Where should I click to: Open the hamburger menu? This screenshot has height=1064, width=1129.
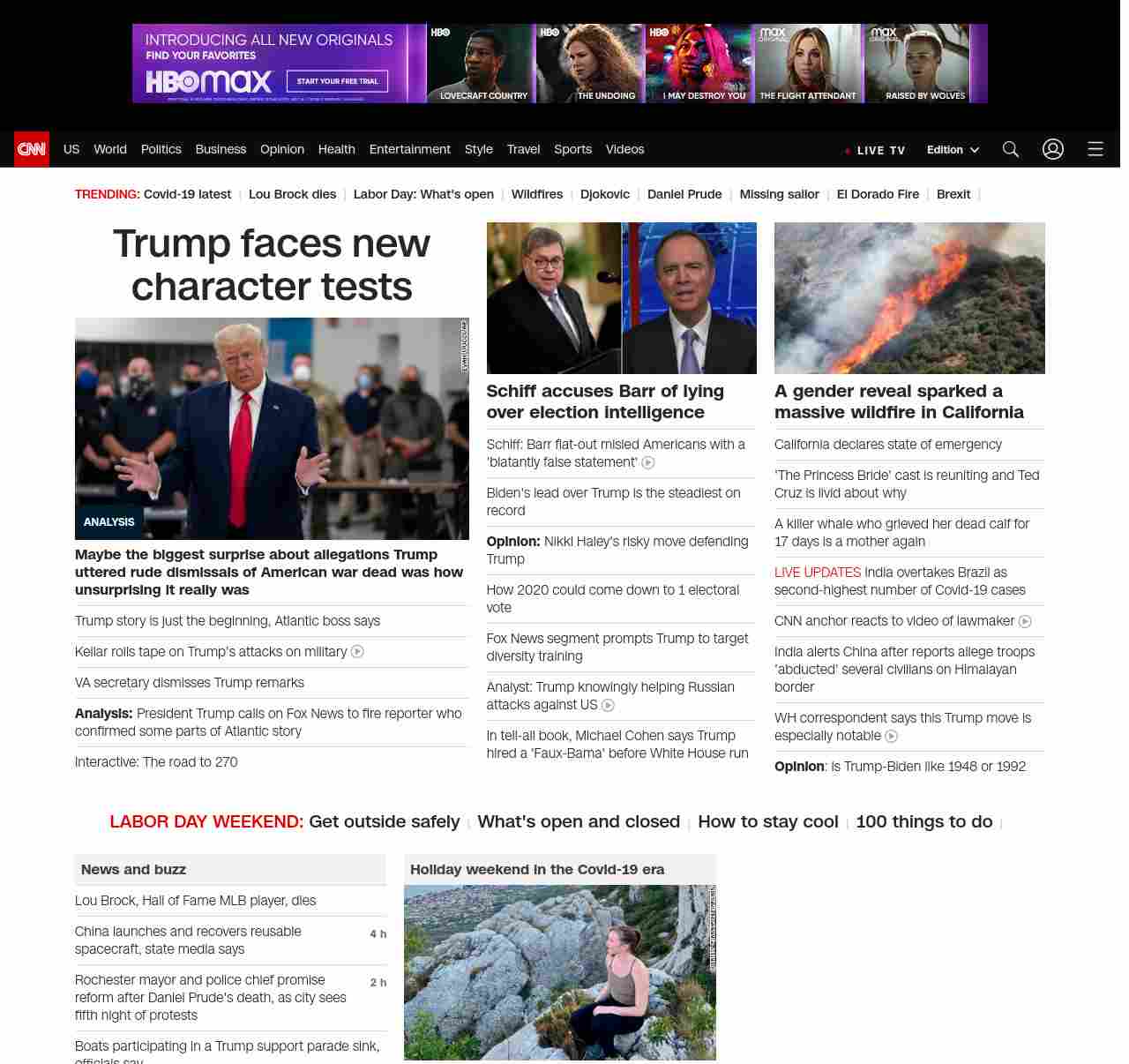(1095, 149)
